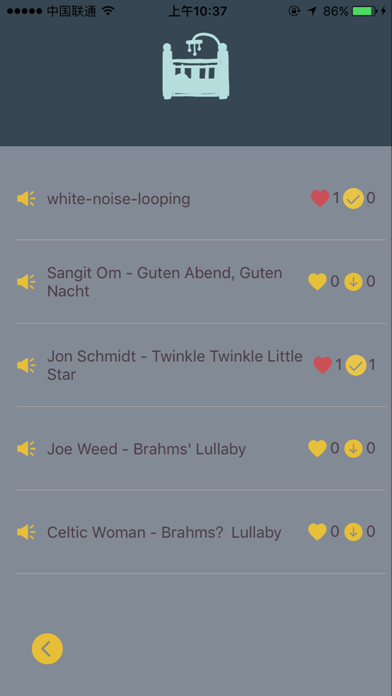Like the Sangit Om track
The image size is (392, 696).
coord(317,281)
